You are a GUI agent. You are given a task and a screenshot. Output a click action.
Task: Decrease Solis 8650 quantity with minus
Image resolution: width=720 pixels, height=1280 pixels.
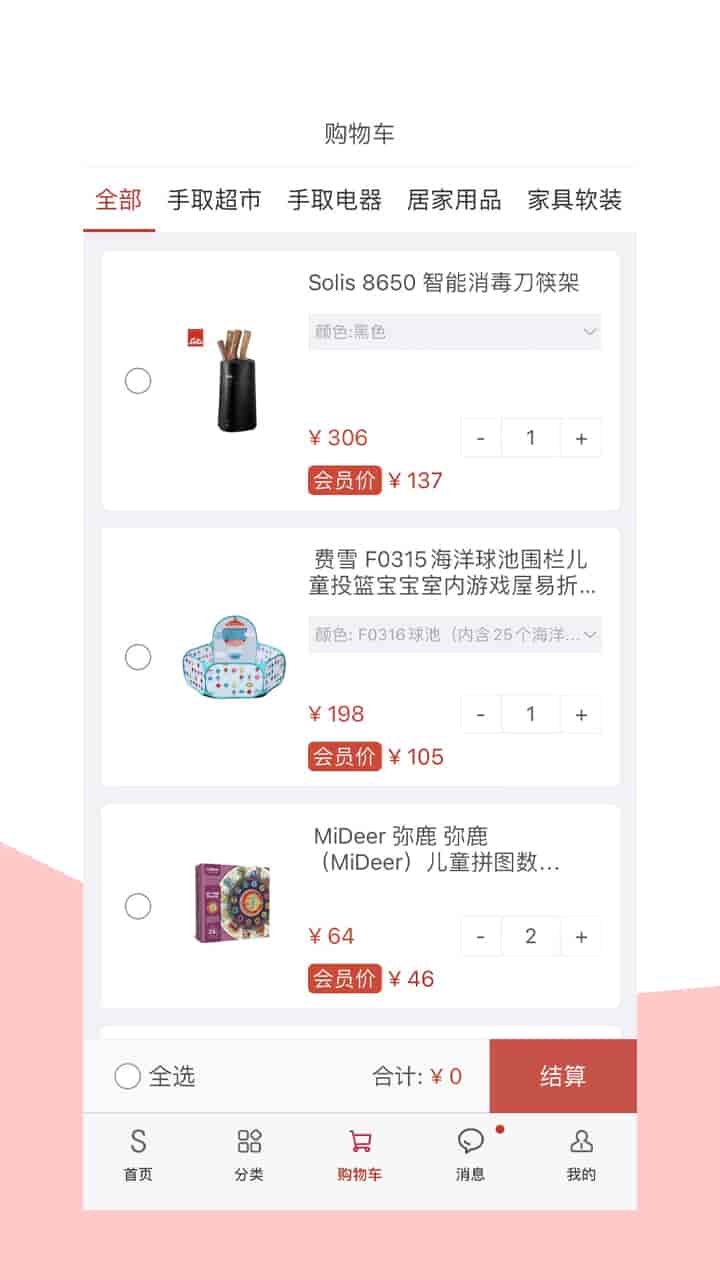tap(481, 438)
